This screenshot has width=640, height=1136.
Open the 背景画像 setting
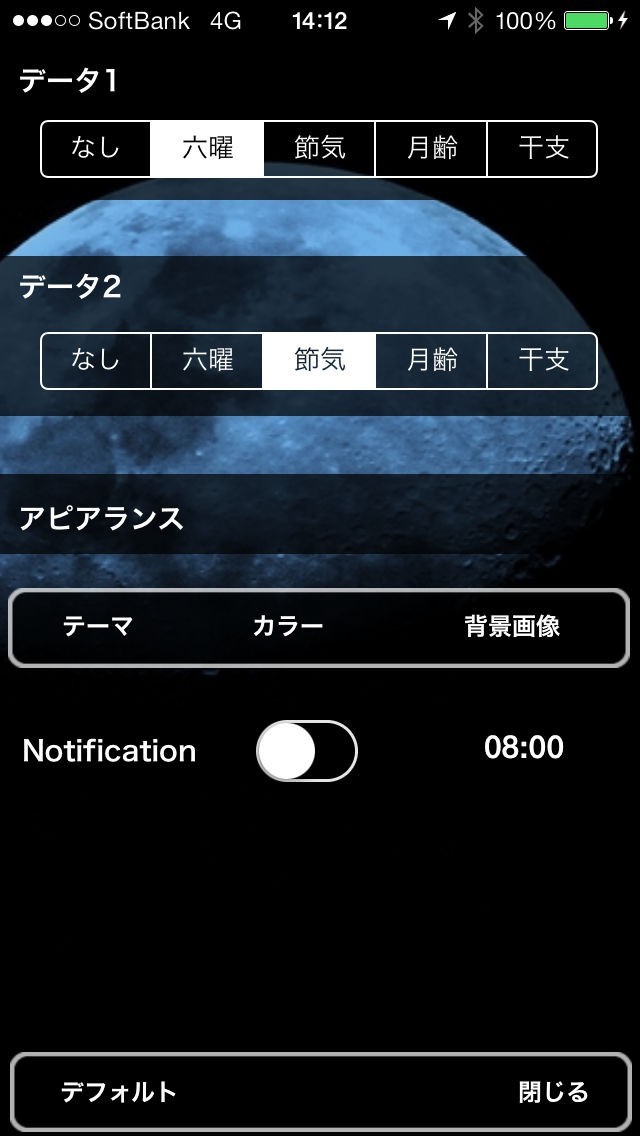[512, 627]
